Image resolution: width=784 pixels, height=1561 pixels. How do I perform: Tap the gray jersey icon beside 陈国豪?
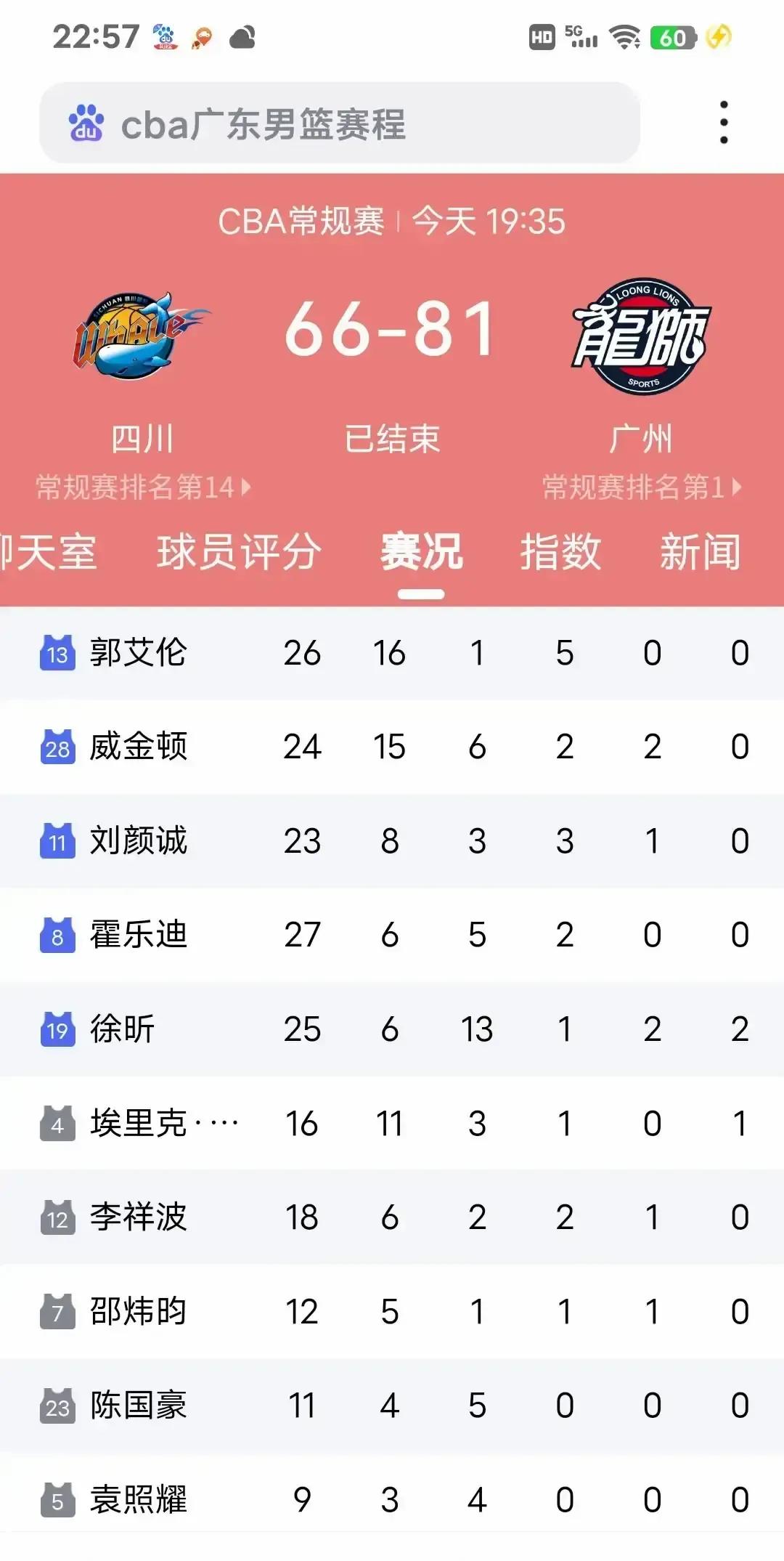coord(57,1404)
